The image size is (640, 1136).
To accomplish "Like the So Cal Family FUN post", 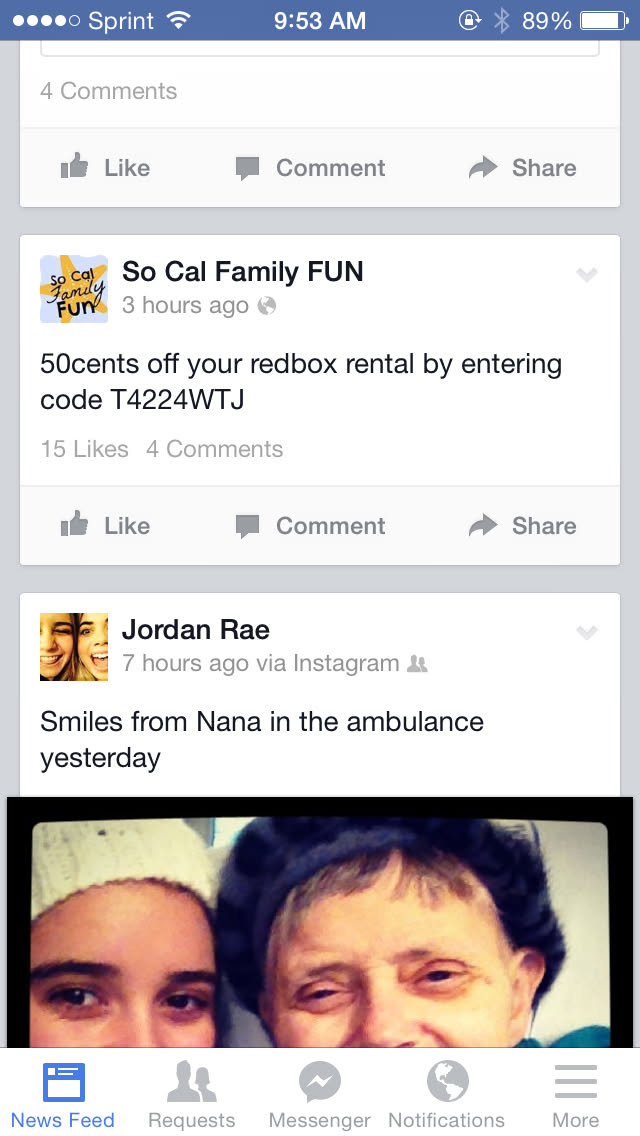I will [105, 526].
